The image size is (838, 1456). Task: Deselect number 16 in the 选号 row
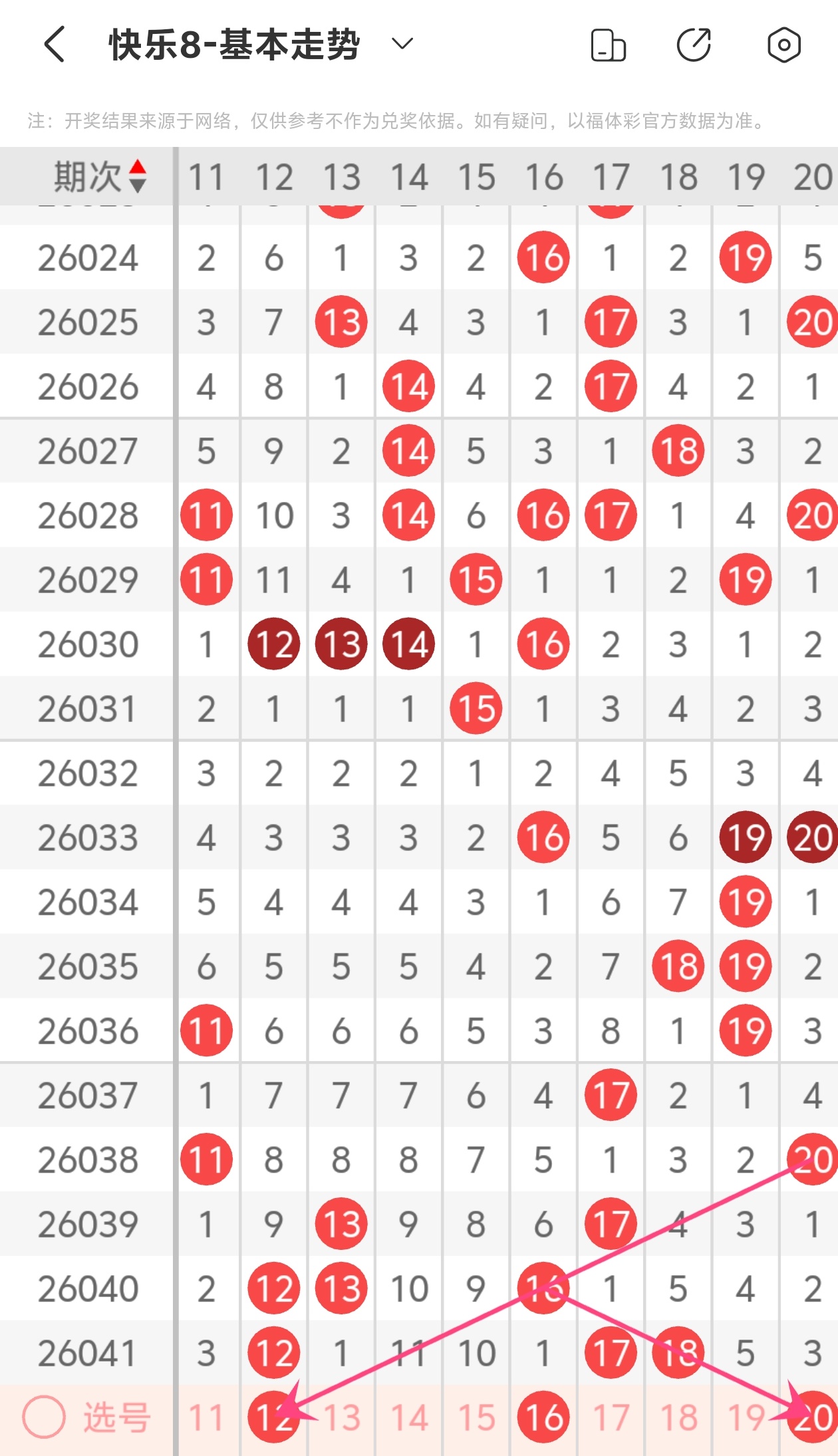(x=543, y=1417)
